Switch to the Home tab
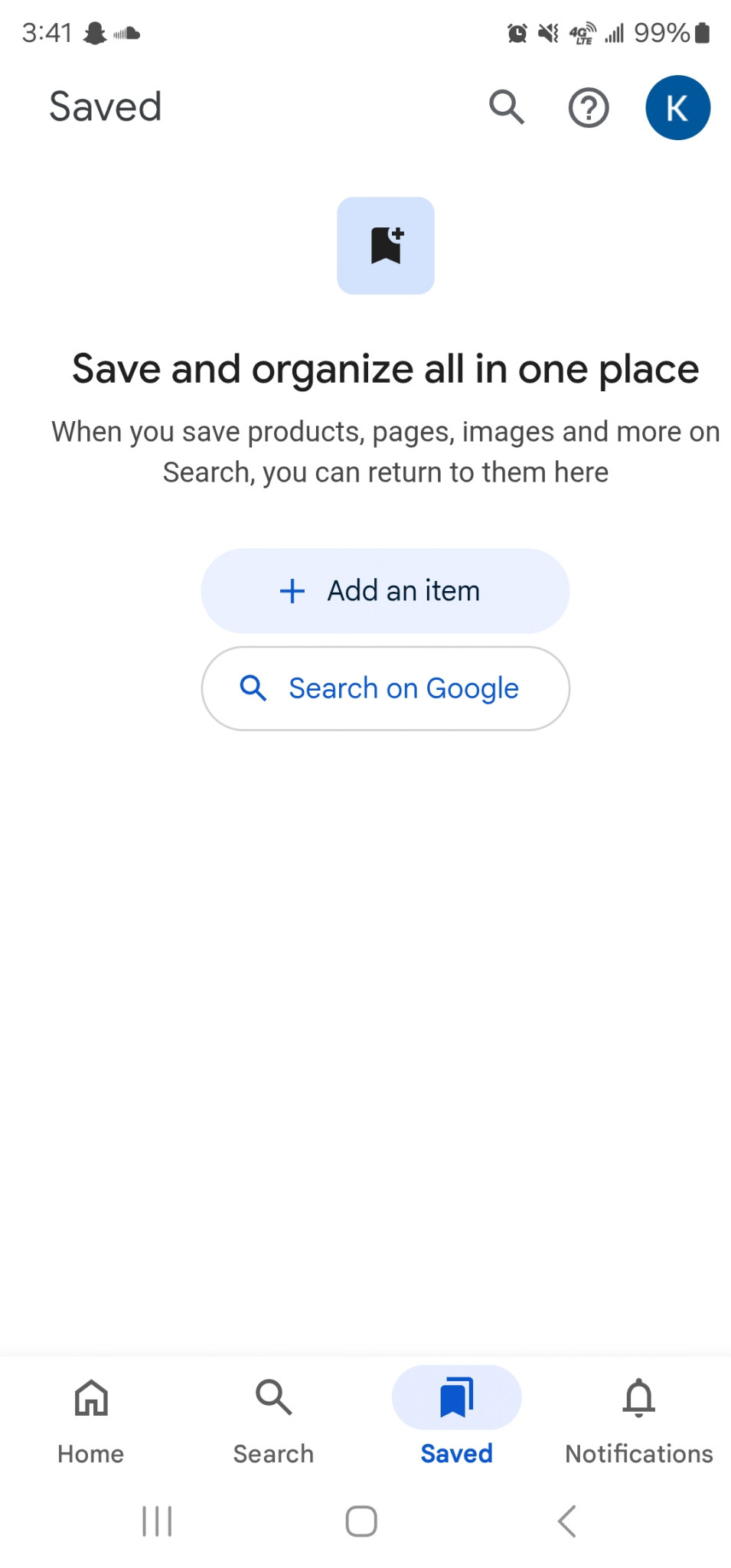Image resolution: width=731 pixels, height=1568 pixels. pos(91,1420)
